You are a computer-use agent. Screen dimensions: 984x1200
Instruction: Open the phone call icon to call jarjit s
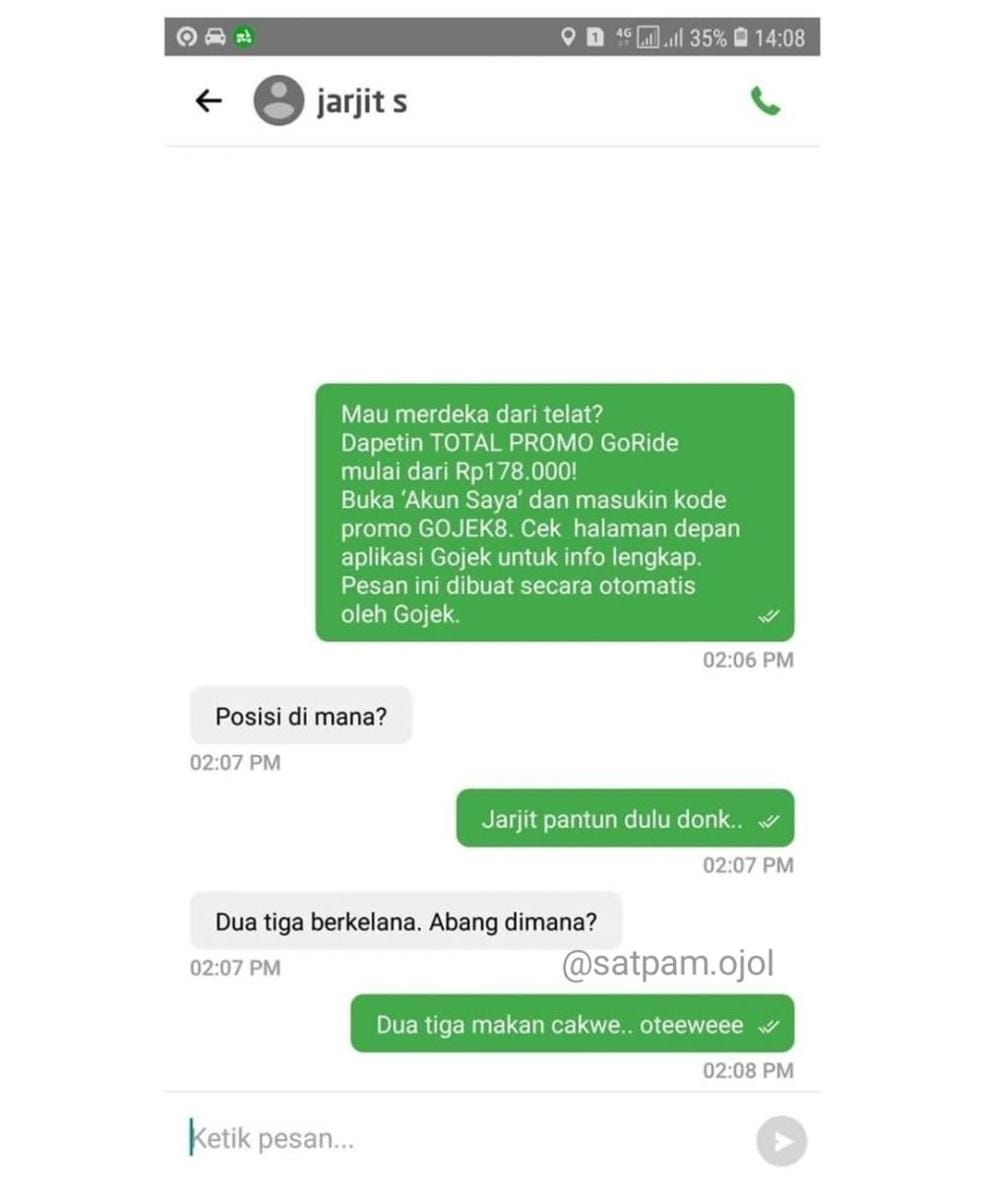764,101
